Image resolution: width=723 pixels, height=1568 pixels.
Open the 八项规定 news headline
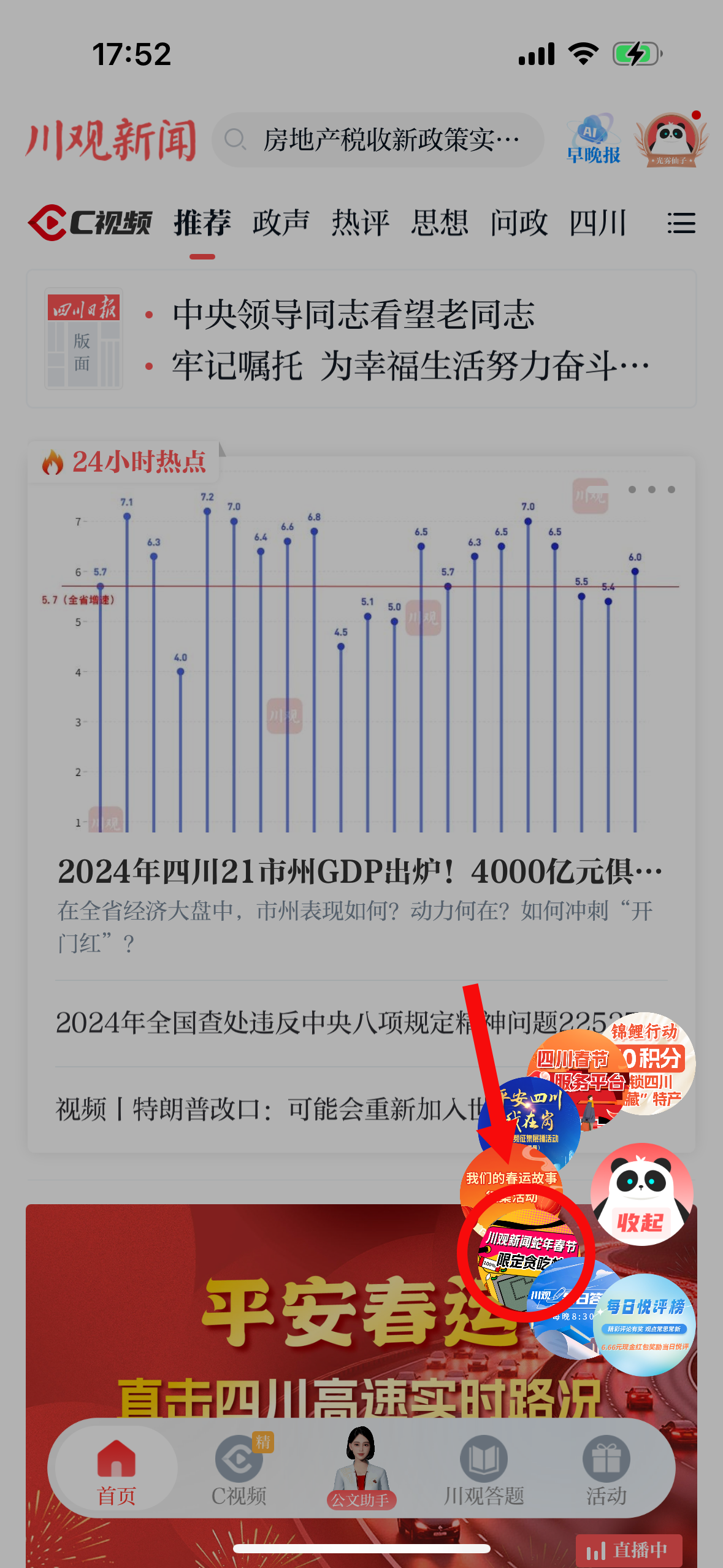pos(264,1023)
